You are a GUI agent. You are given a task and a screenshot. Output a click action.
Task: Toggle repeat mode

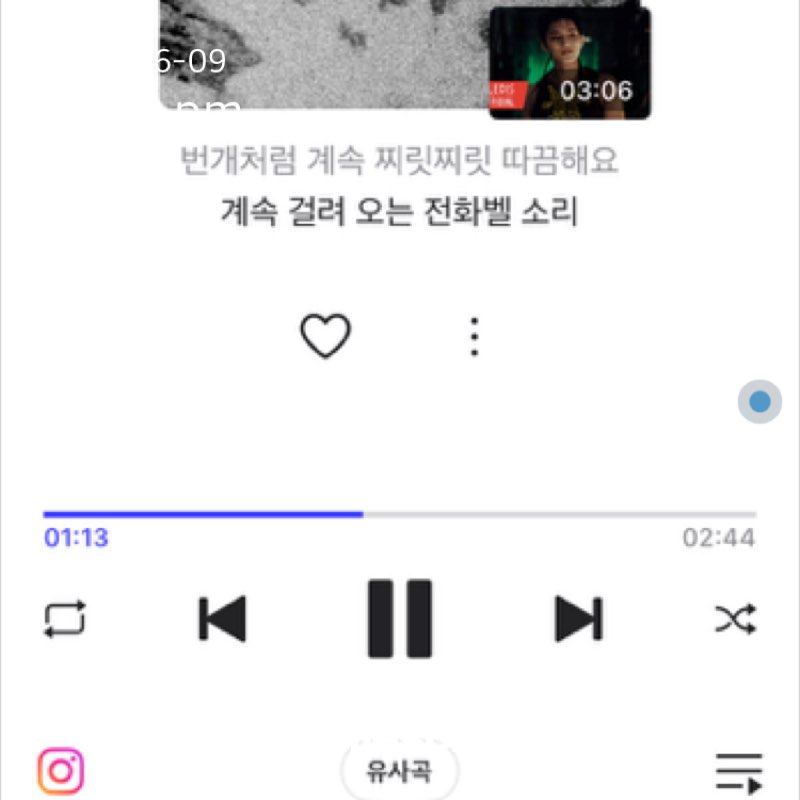65,619
